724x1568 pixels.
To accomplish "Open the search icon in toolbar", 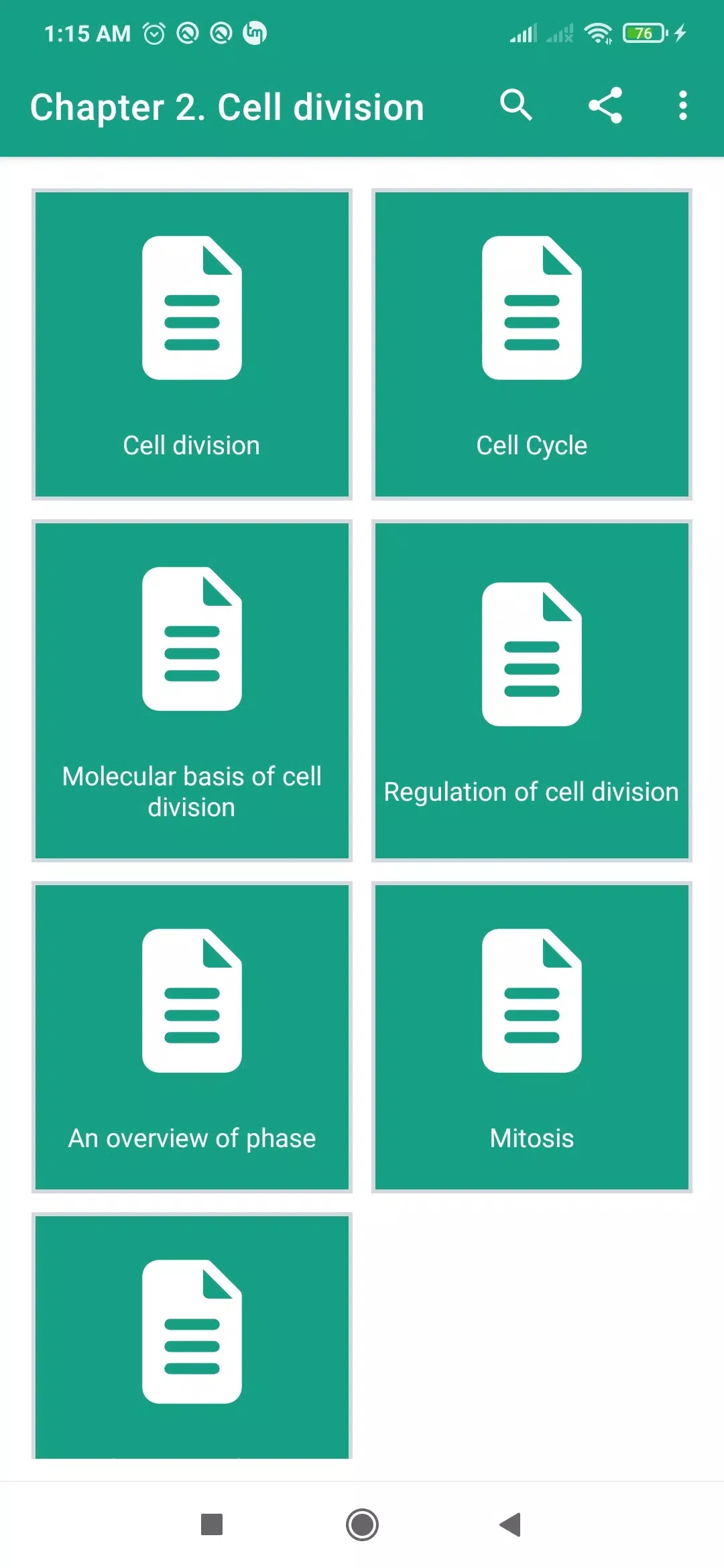I will 515,106.
